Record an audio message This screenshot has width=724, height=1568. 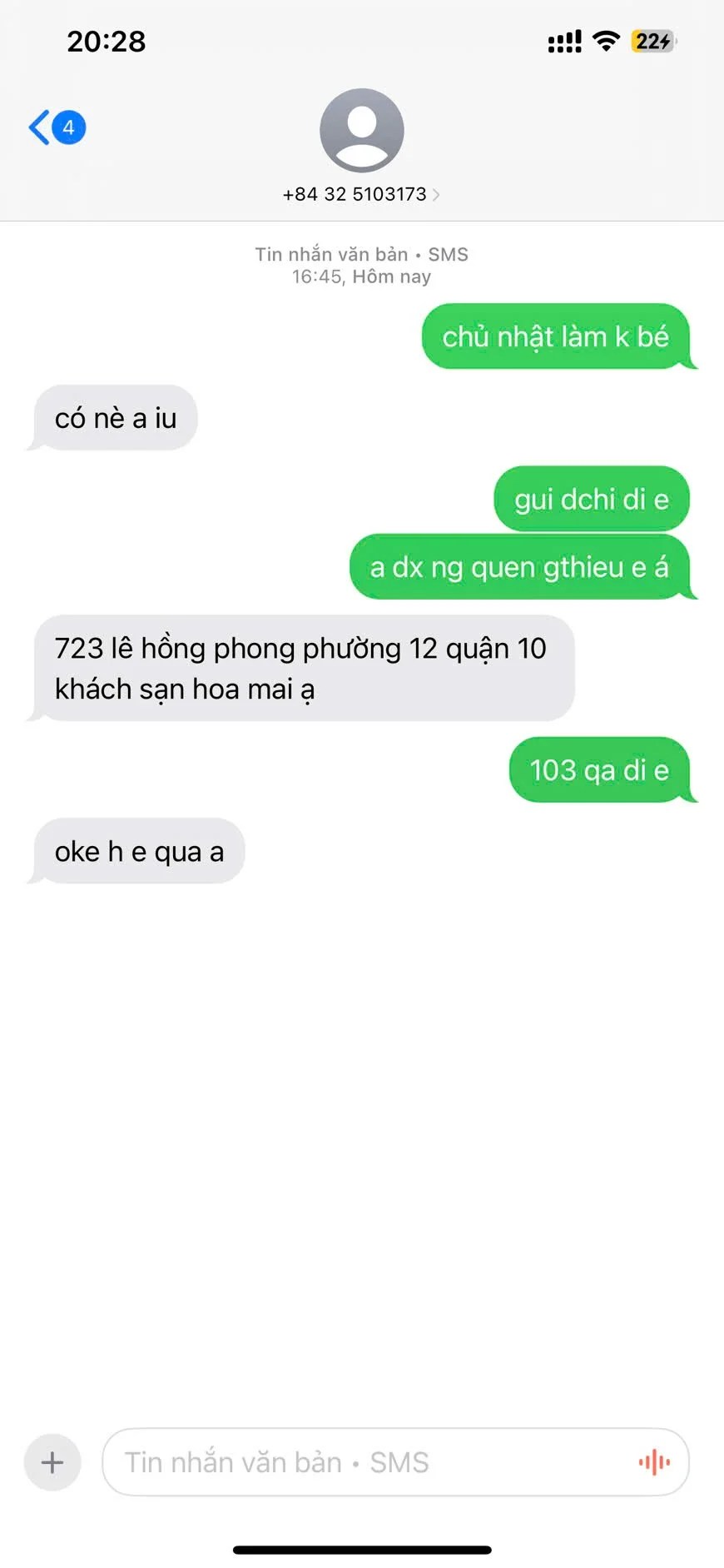(654, 1462)
